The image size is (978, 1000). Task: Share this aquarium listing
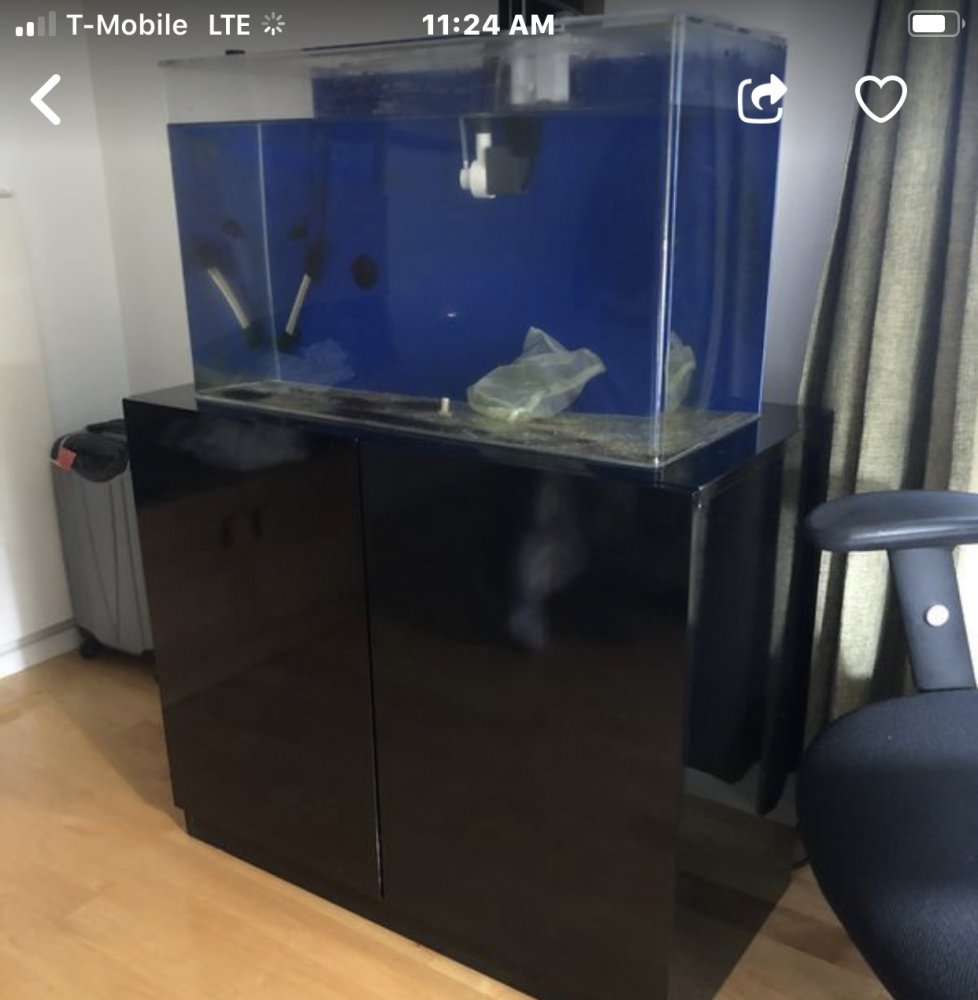(x=762, y=99)
